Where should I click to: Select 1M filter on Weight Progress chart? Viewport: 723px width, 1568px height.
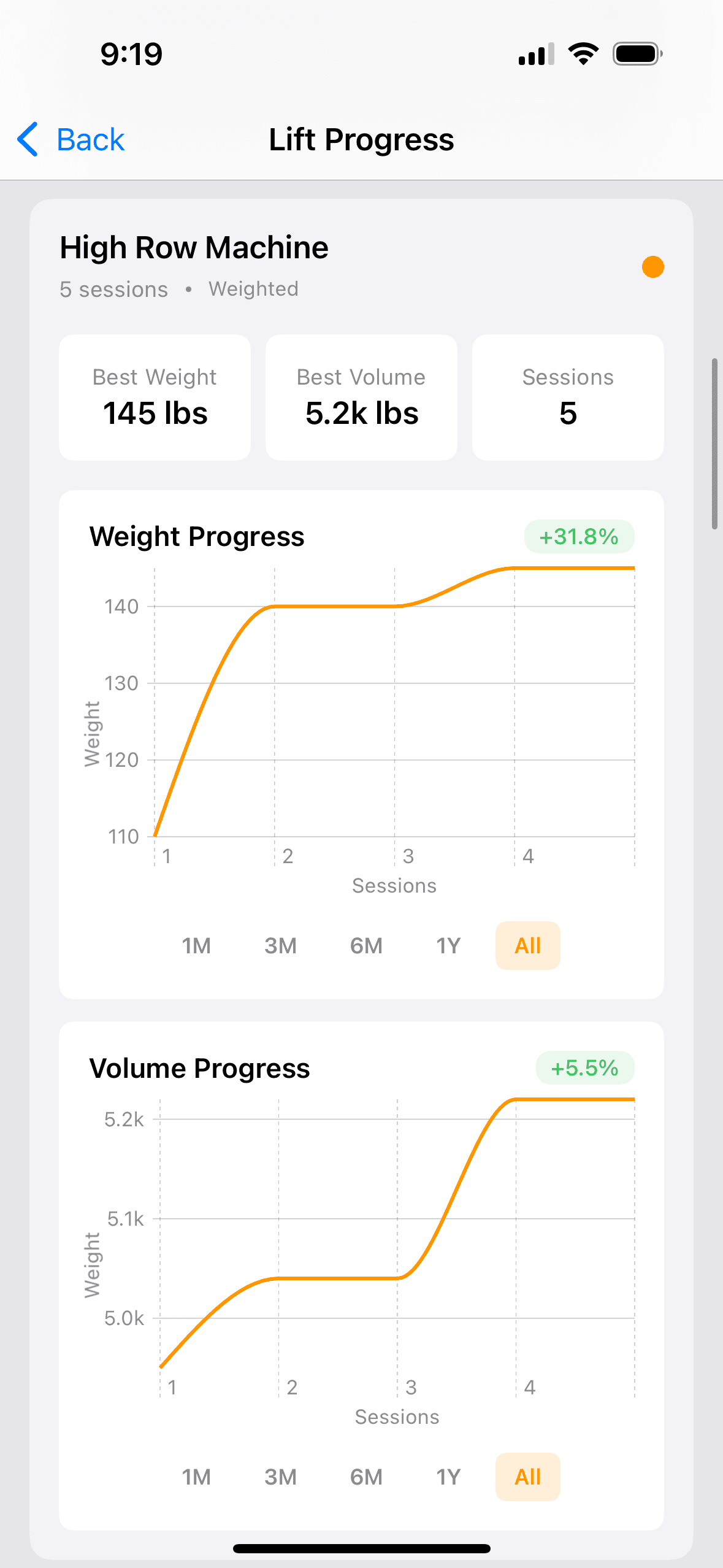click(196, 945)
